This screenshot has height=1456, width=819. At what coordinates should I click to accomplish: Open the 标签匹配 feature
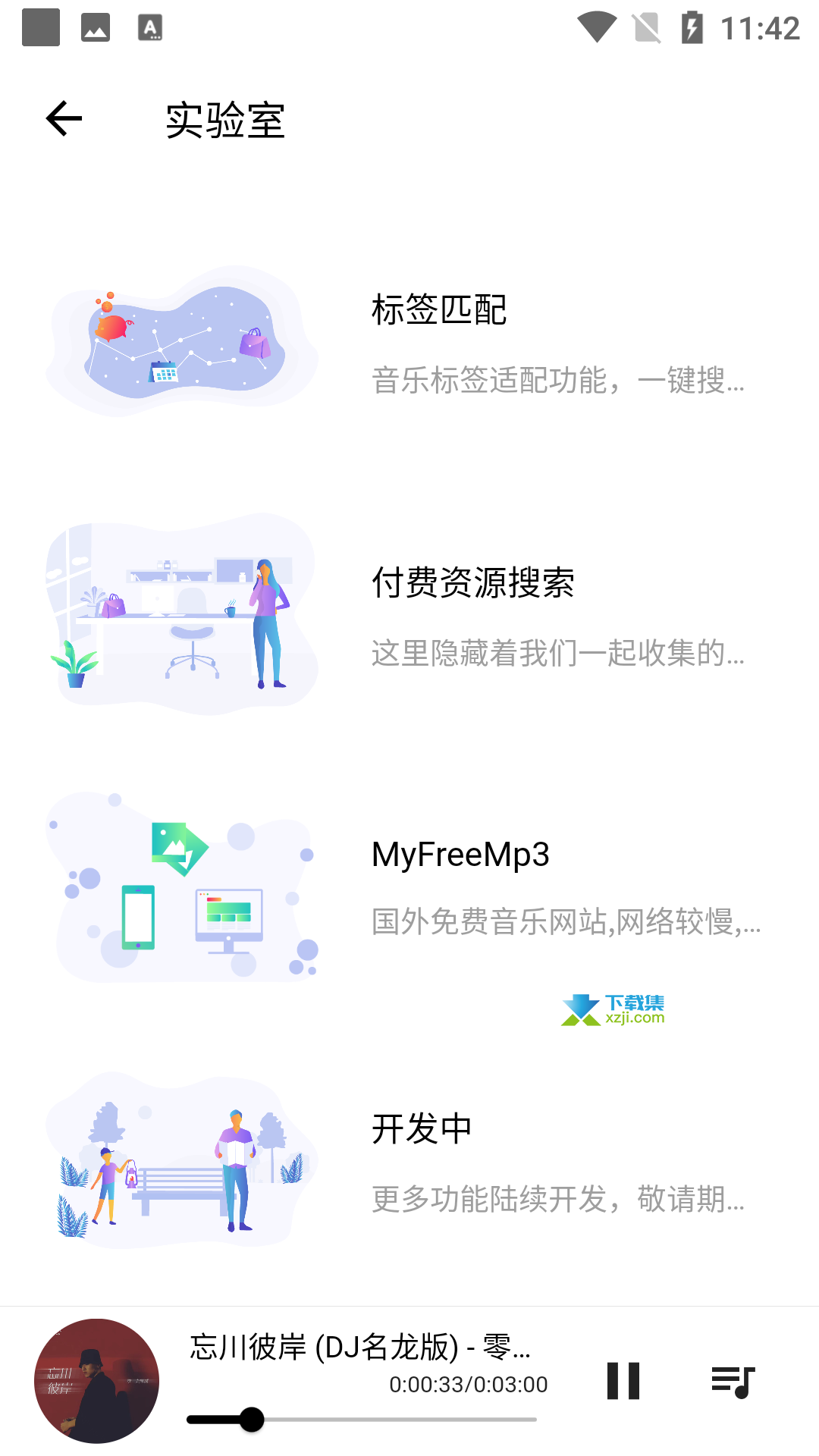409,341
